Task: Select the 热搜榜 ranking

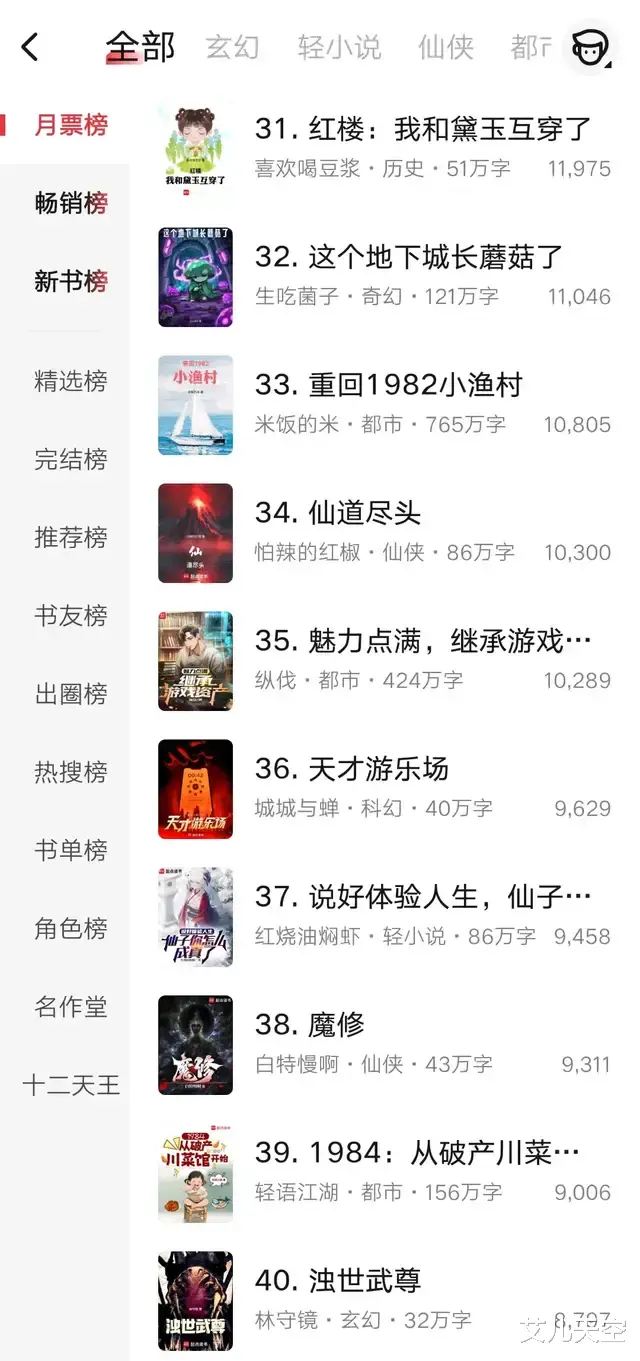Action: pos(70,772)
